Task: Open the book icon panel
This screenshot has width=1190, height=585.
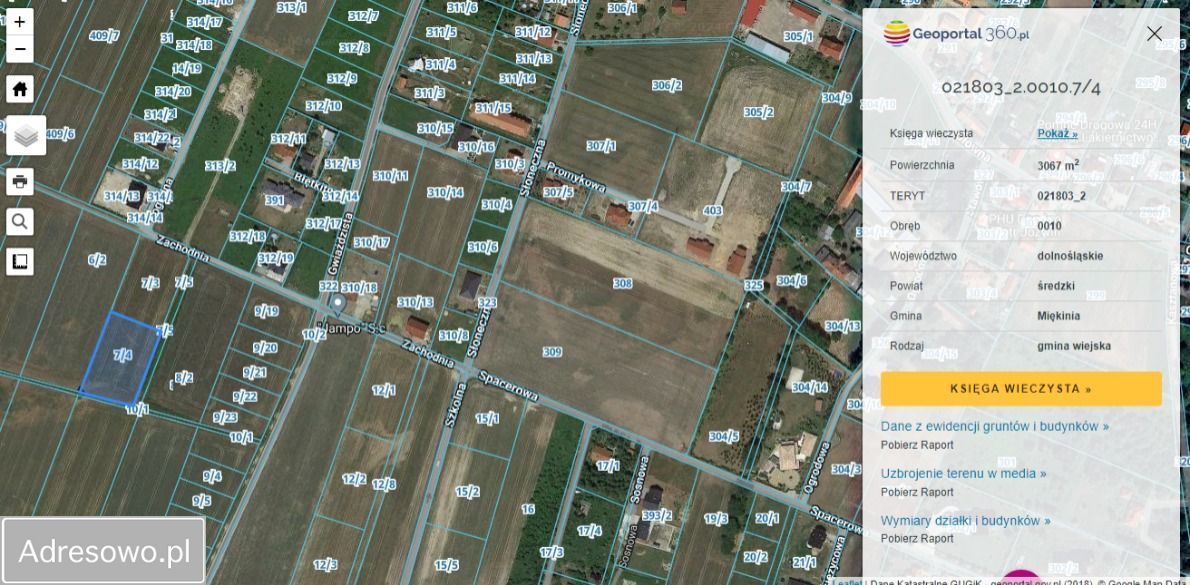Action: (x=20, y=262)
